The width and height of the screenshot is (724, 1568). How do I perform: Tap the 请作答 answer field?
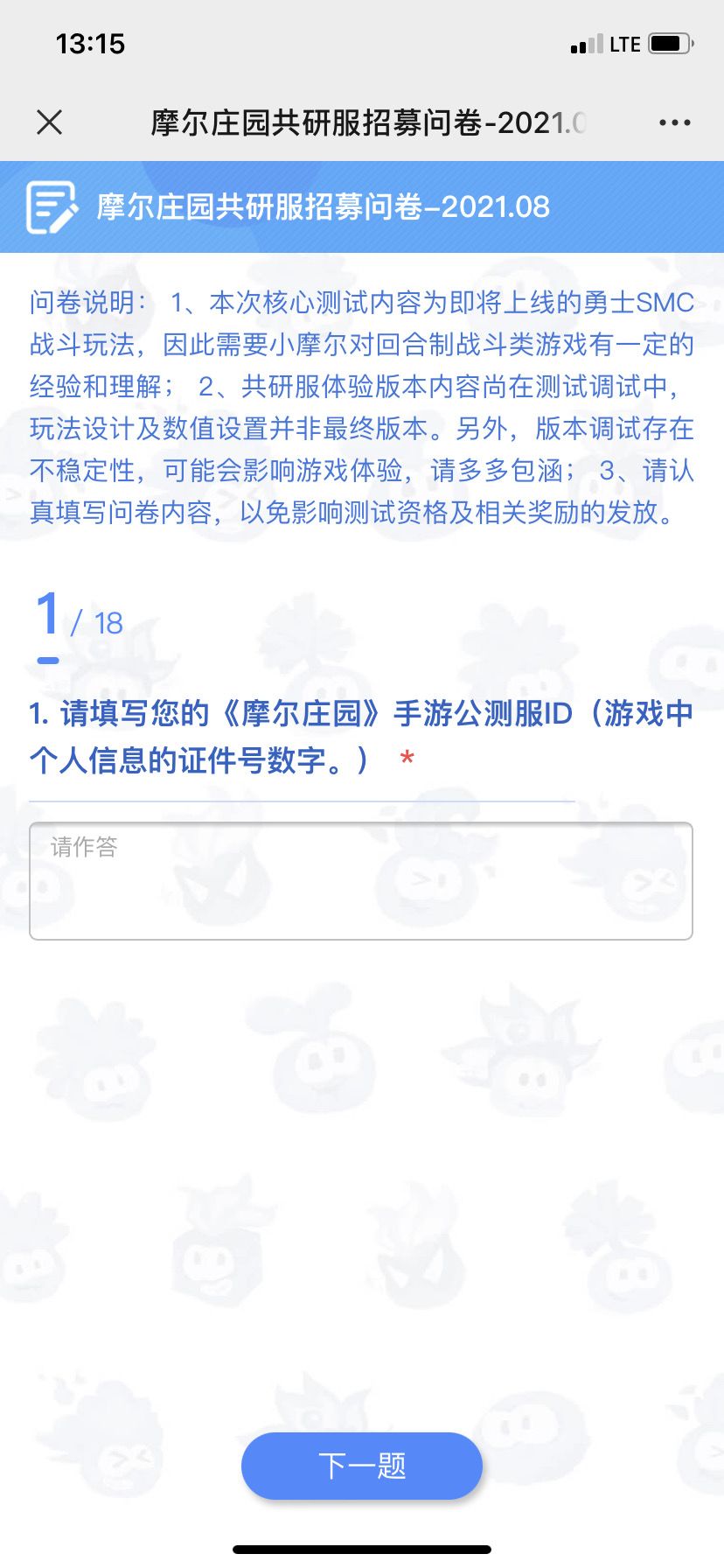click(361, 881)
